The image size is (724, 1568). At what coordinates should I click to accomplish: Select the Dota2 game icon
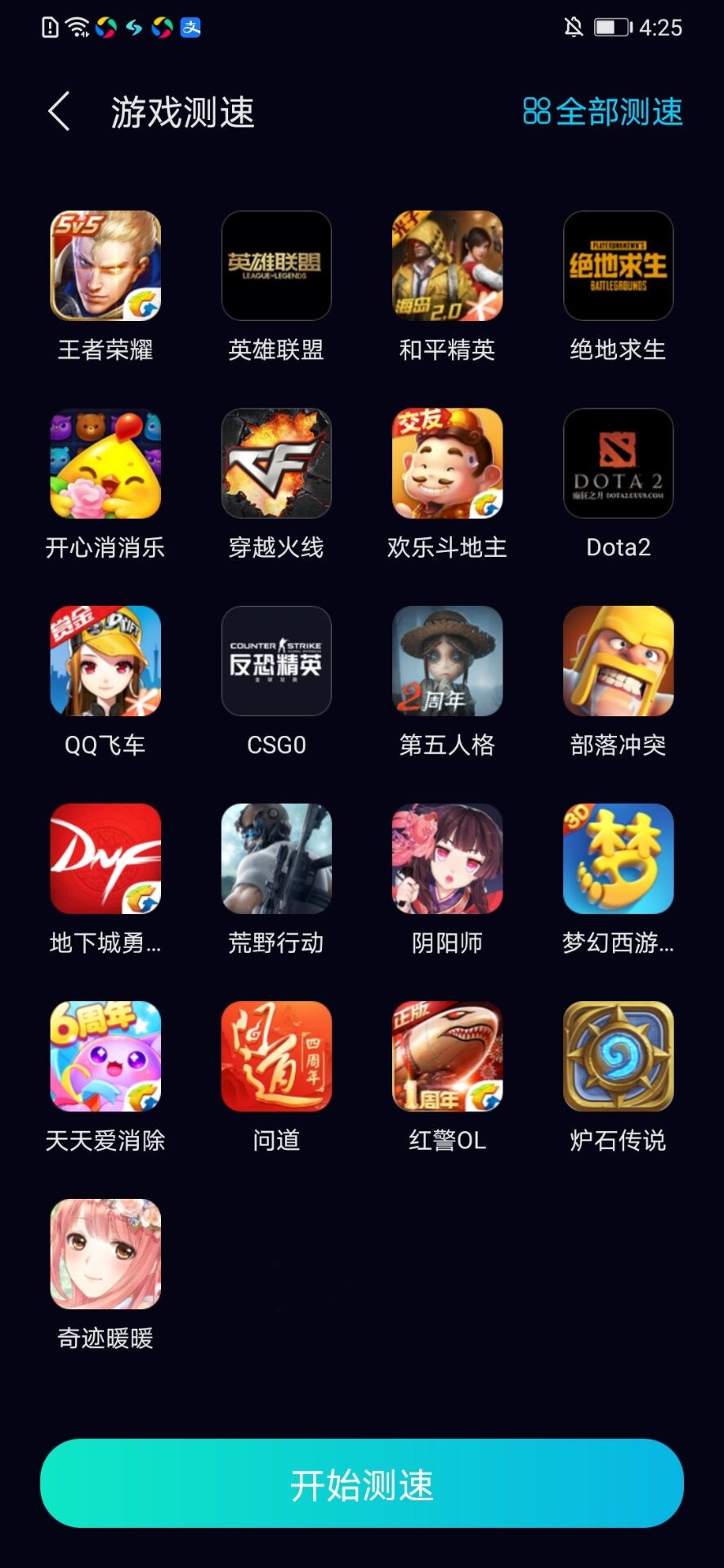pyautogui.click(x=618, y=463)
